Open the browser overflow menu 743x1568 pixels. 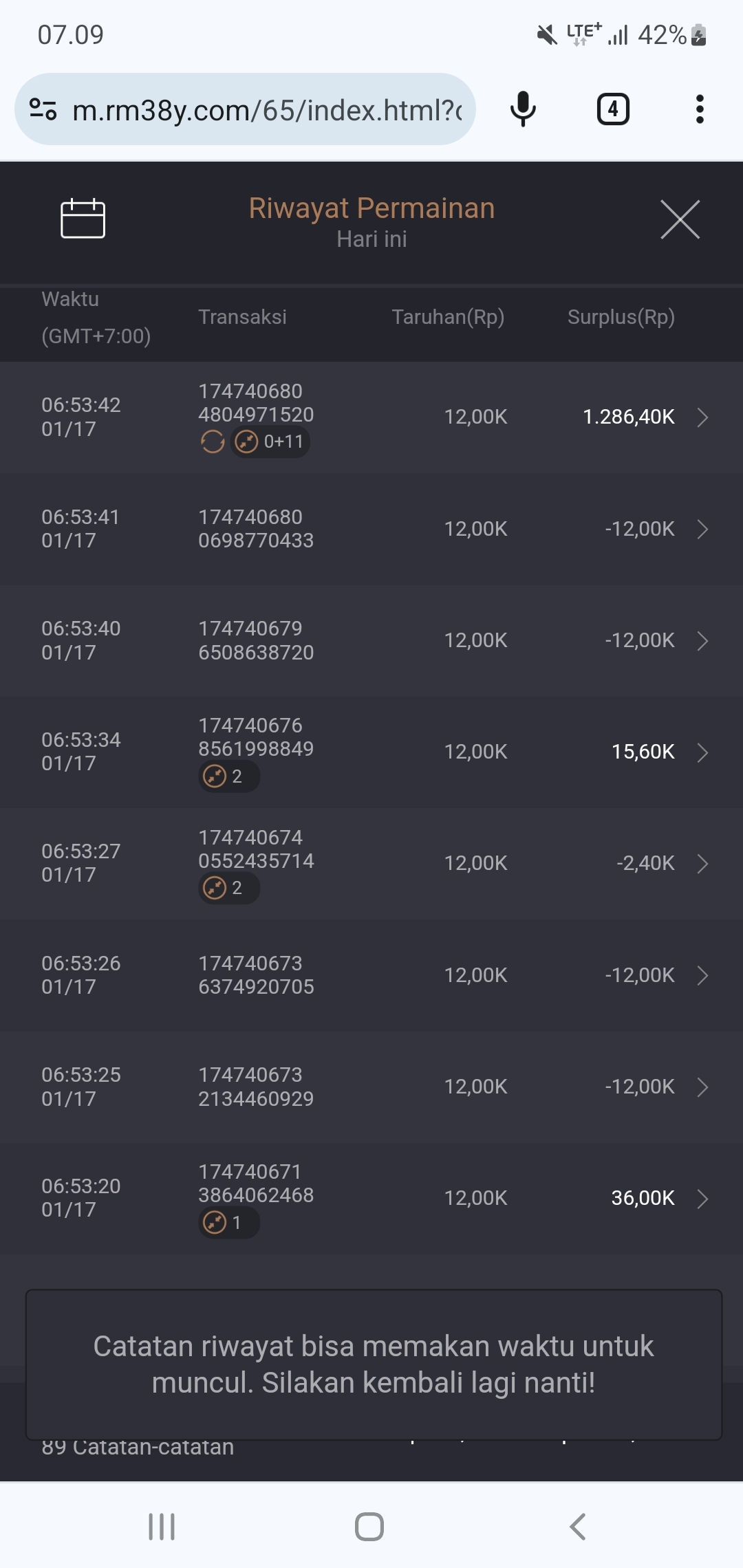tap(700, 109)
